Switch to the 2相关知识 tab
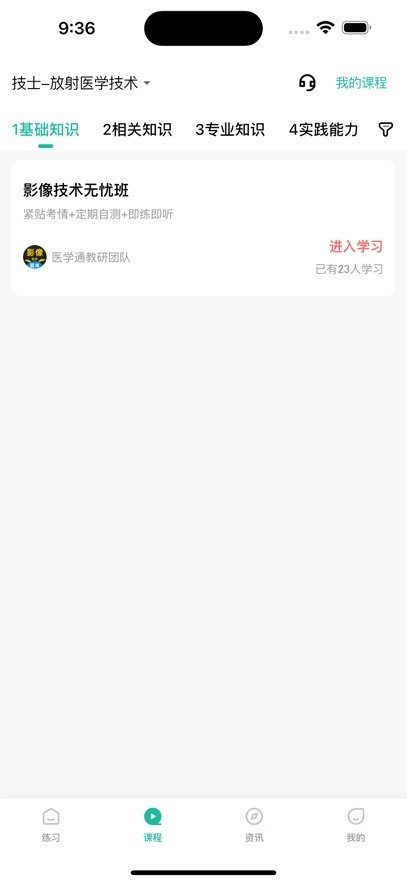 (137, 130)
